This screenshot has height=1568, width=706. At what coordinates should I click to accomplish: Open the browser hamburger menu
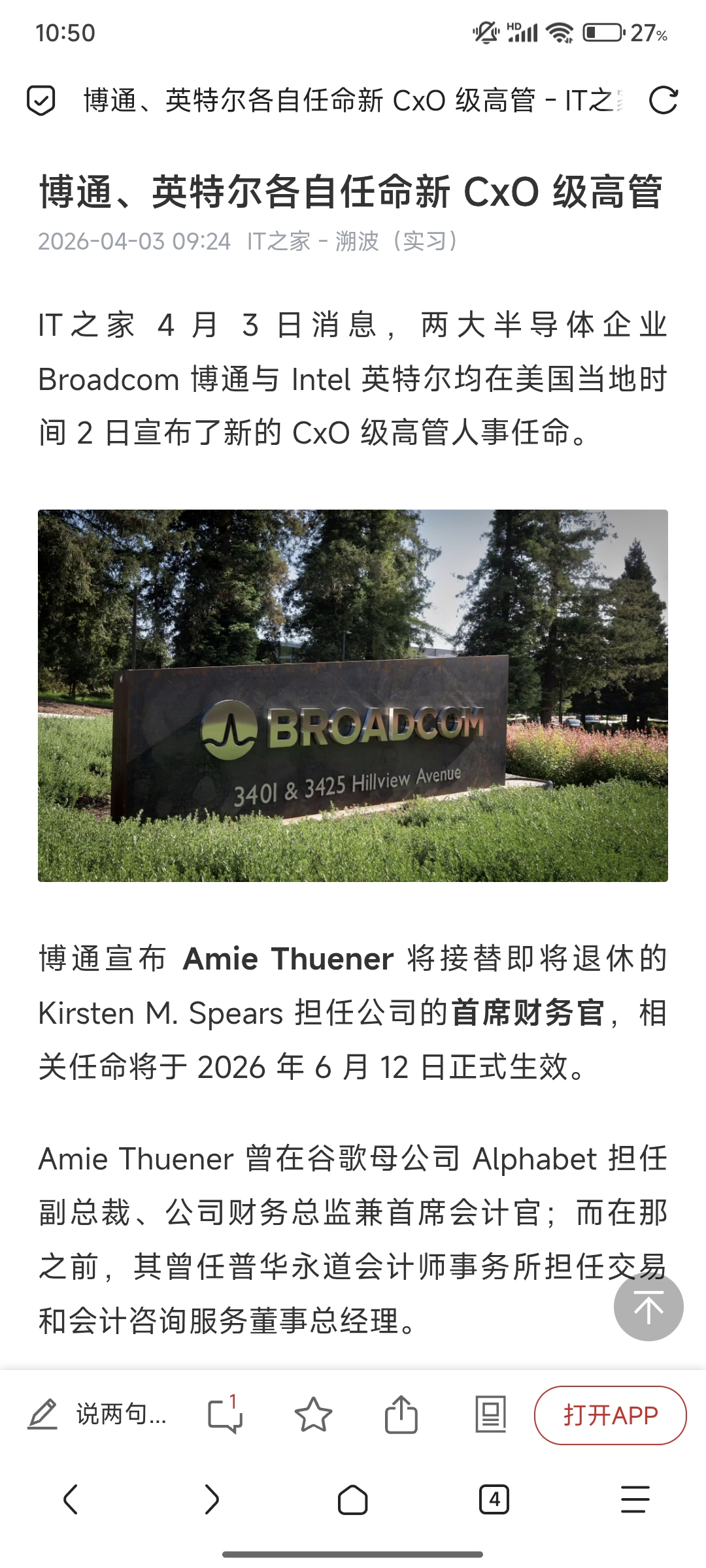coord(635,1499)
